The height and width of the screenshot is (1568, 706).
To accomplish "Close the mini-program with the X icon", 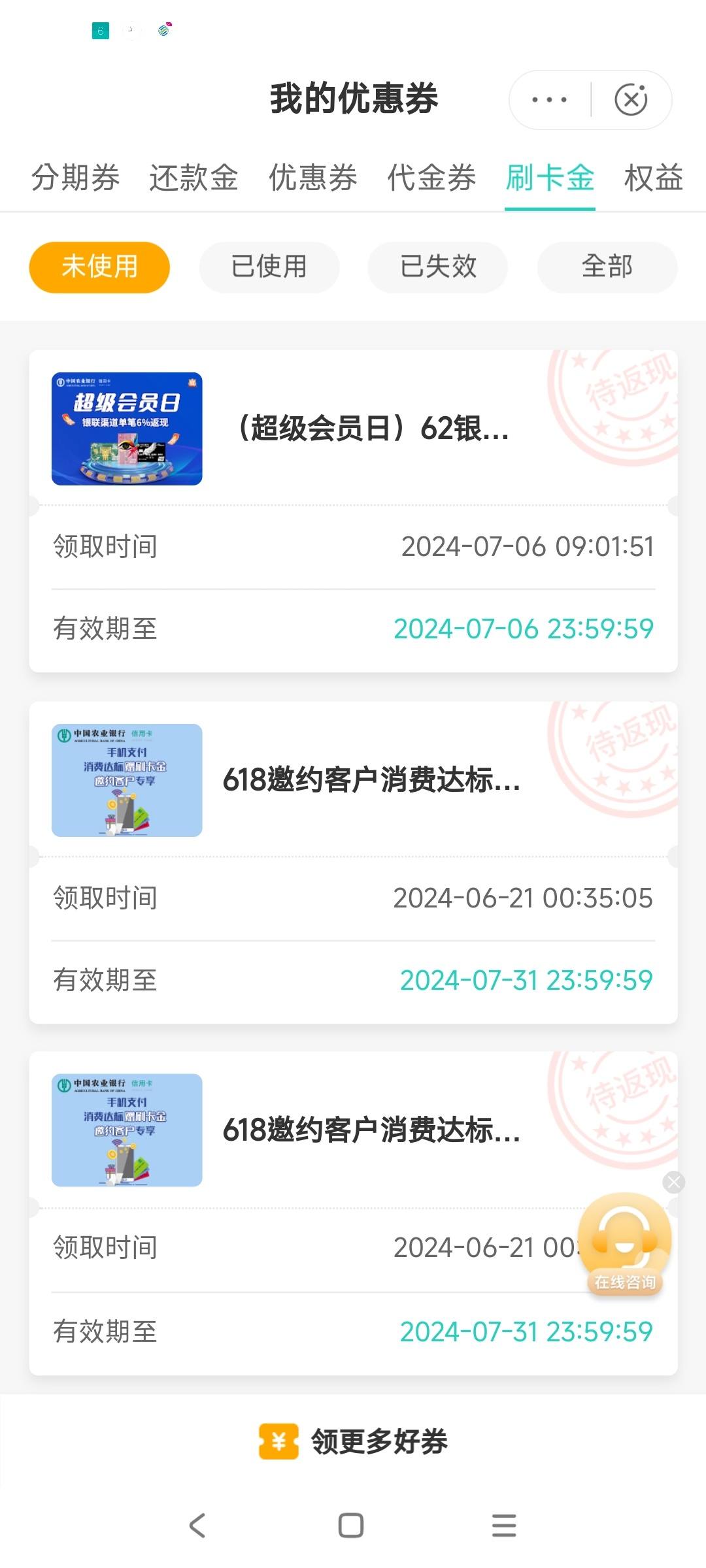I will point(631,100).
